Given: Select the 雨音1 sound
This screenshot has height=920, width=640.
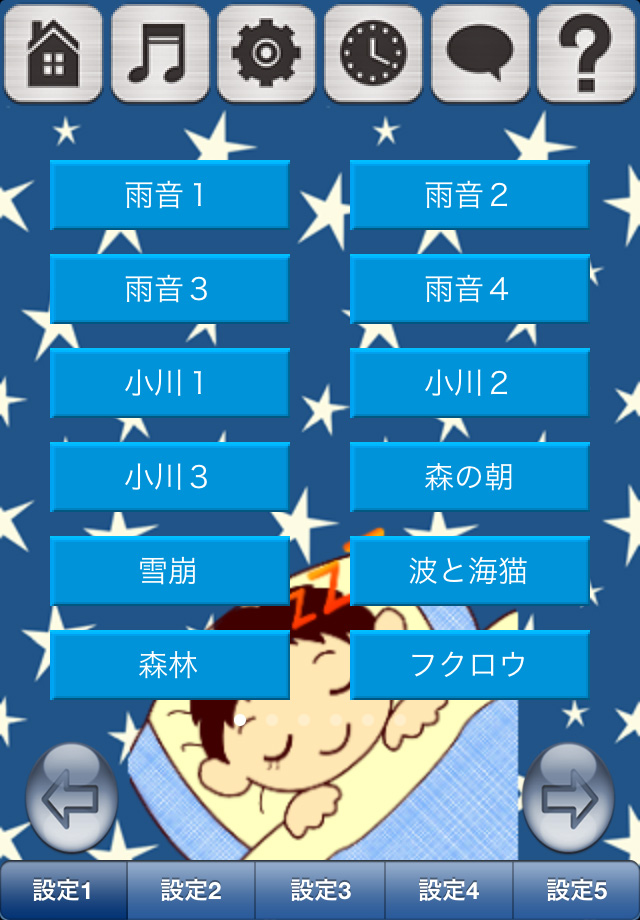Looking at the screenshot, I should click(x=169, y=195).
